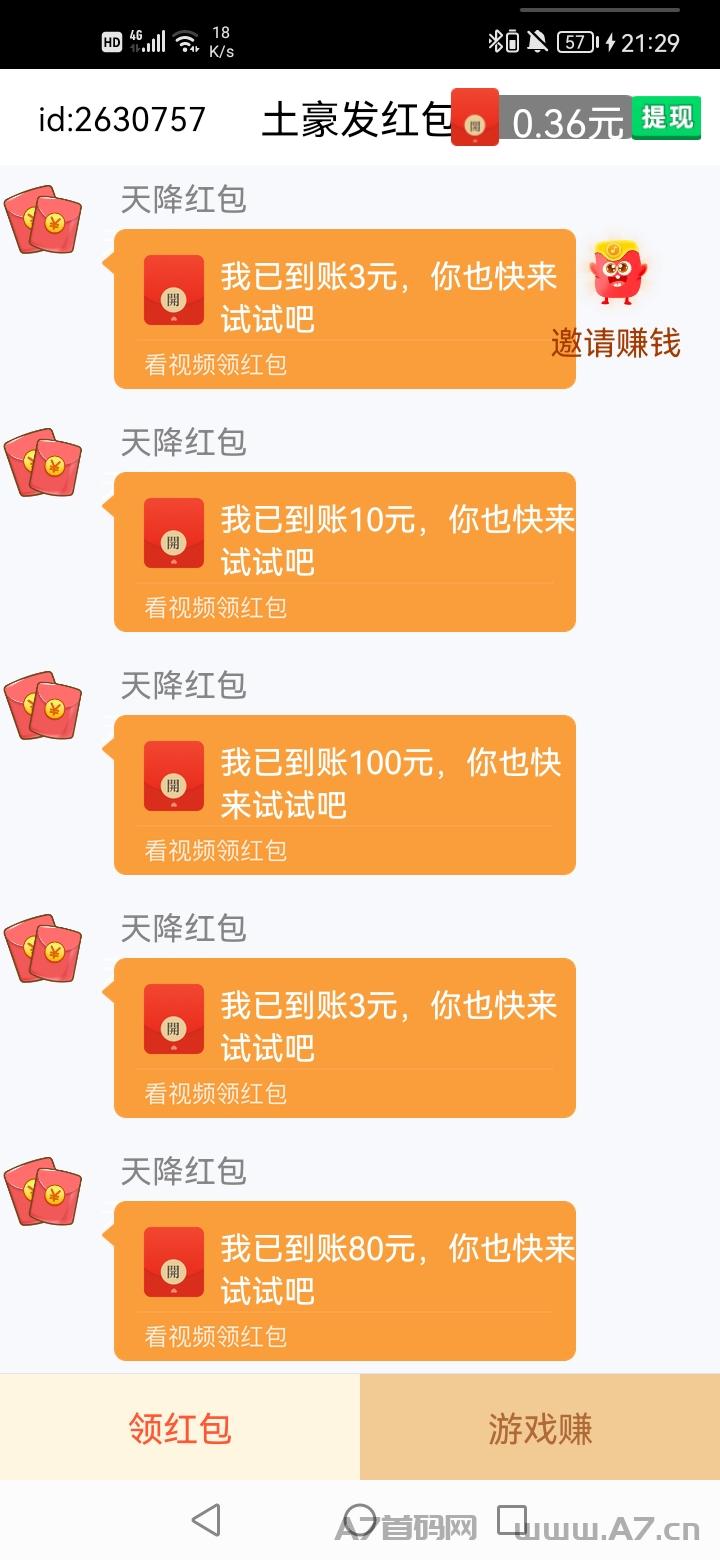This screenshot has width=720, height=1560.
Task: Open the red packet saying 已到账10元
Action: point(345,552)
